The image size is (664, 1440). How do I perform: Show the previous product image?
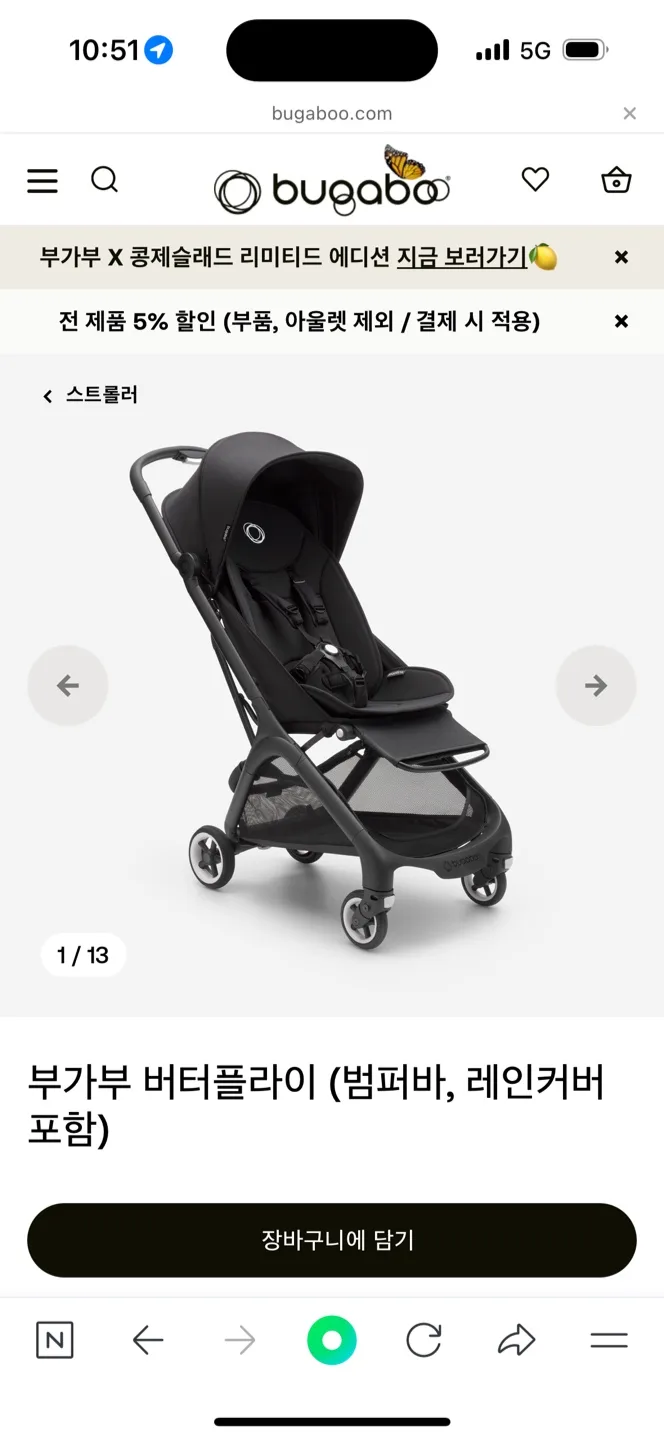(68, 686)
